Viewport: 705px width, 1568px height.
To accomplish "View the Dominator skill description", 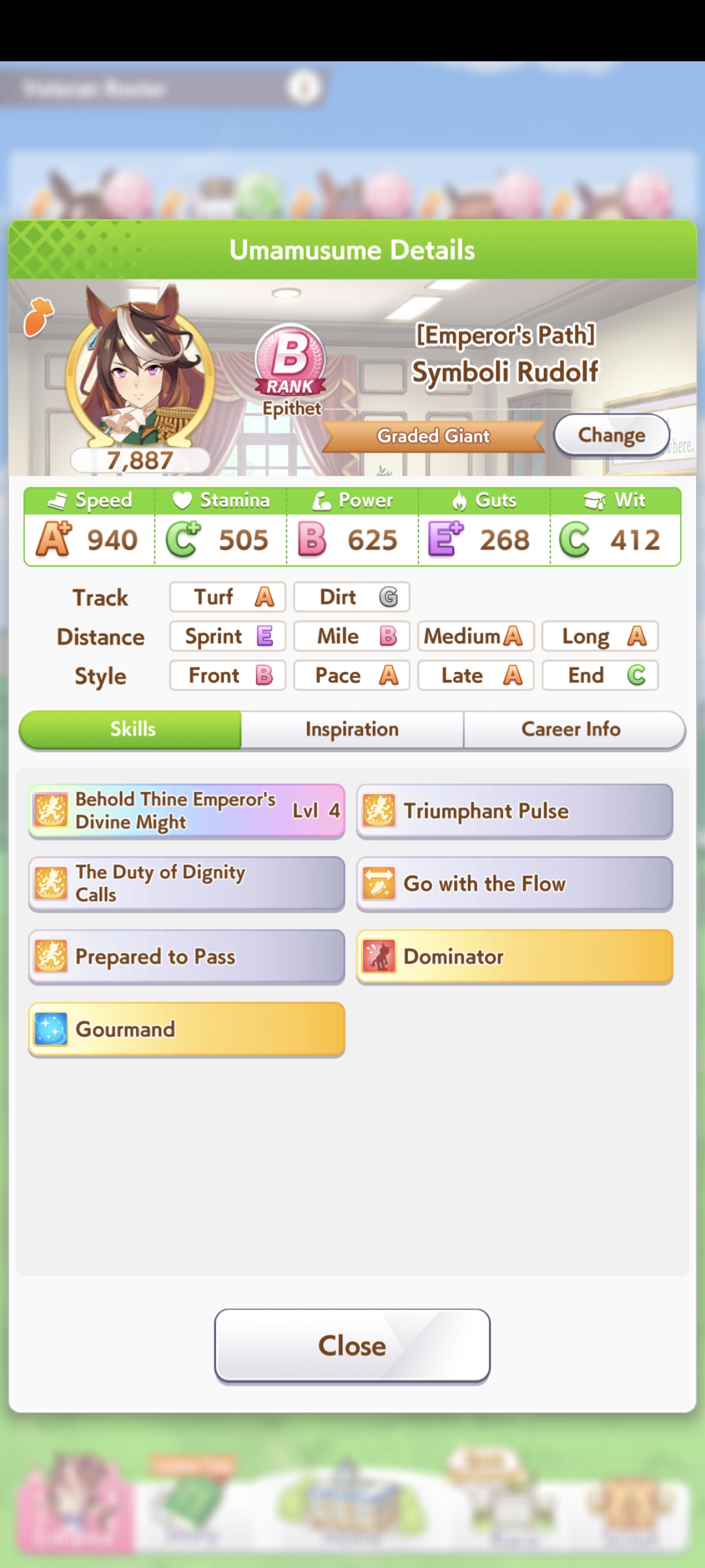I will [515, 956].
